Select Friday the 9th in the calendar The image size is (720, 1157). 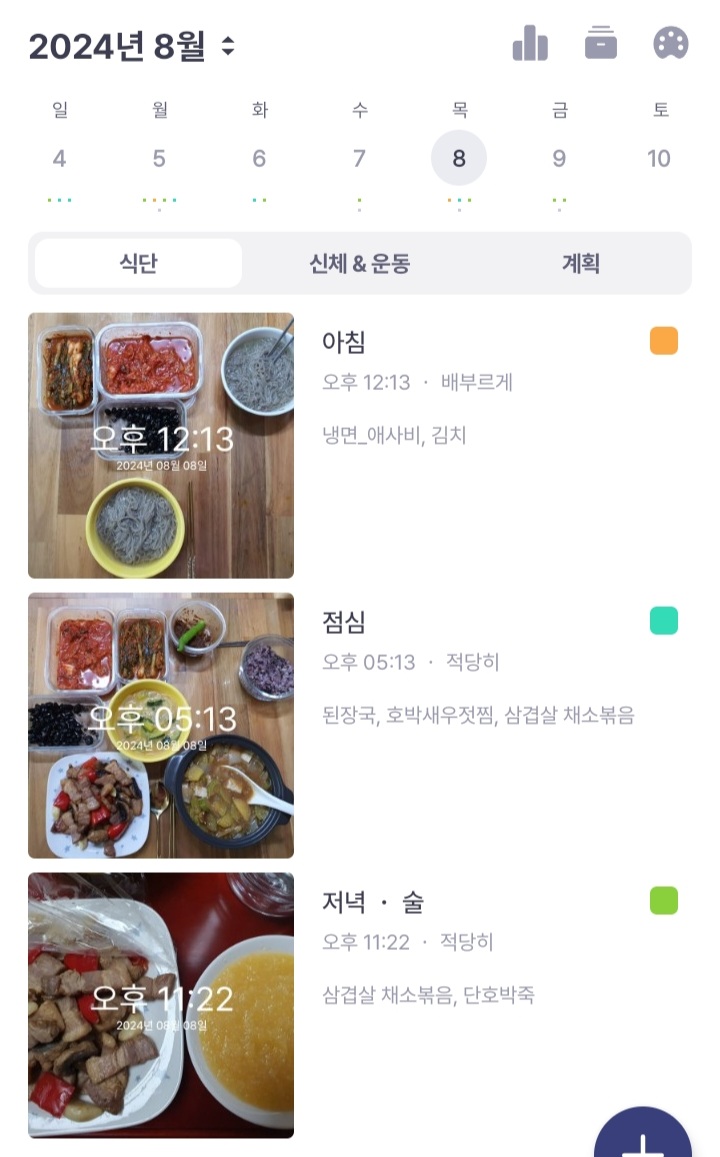click(x=559, y=158)
